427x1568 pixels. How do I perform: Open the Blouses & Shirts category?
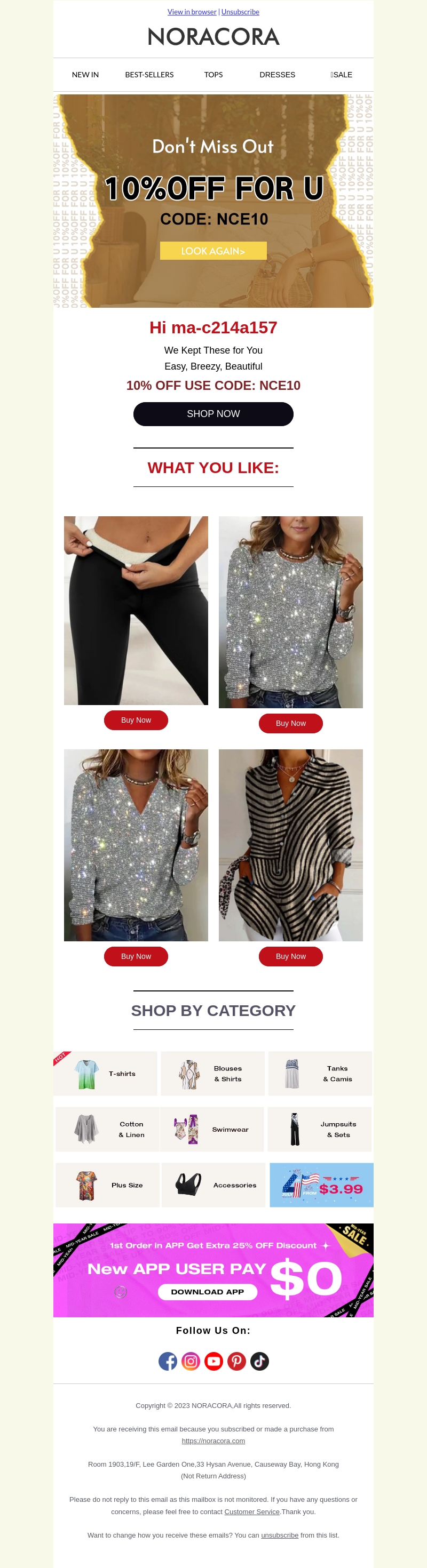(212, 1073)
